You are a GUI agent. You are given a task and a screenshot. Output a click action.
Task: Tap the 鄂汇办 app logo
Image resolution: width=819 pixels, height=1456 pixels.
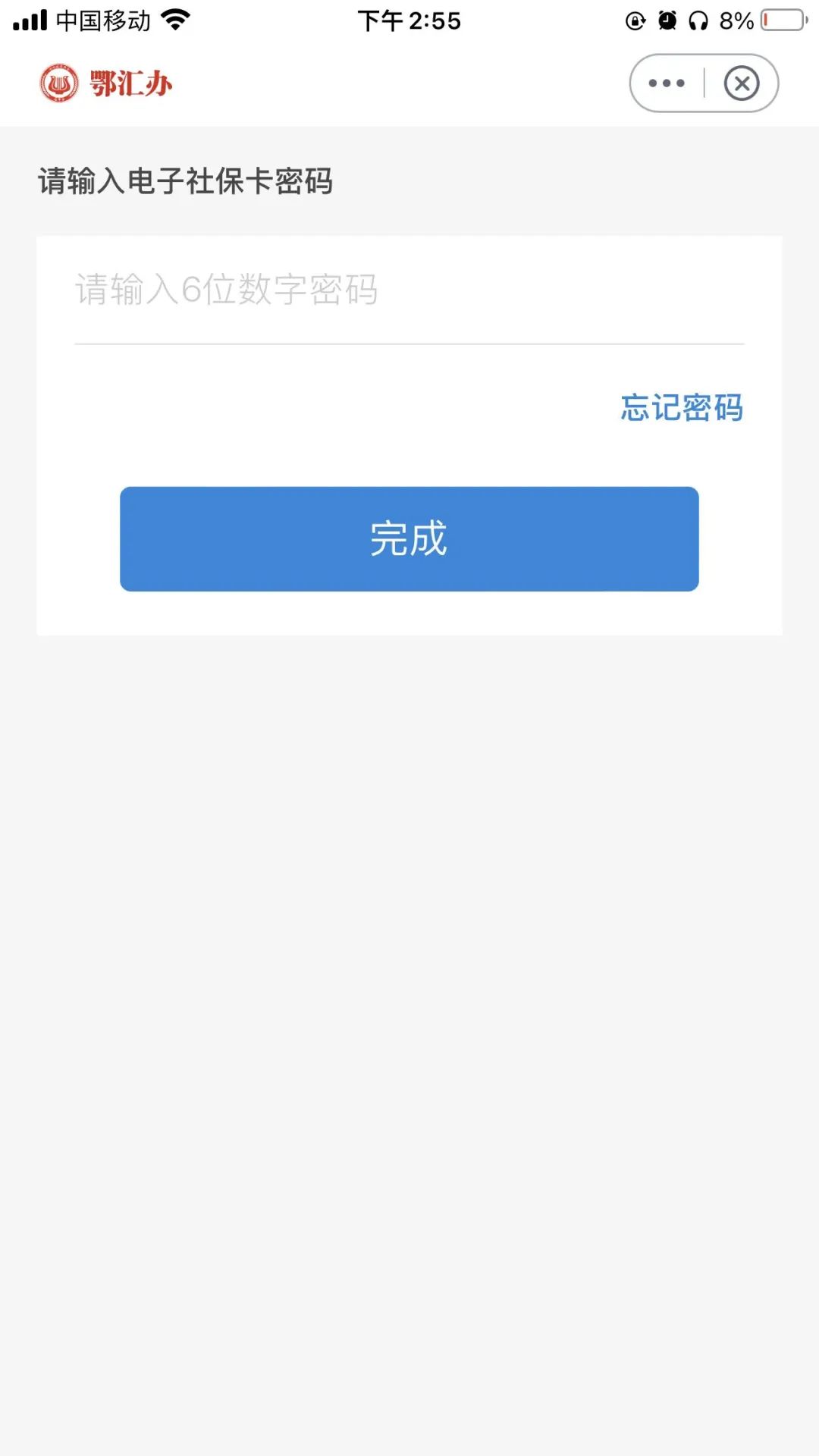[x=106, y=83]
